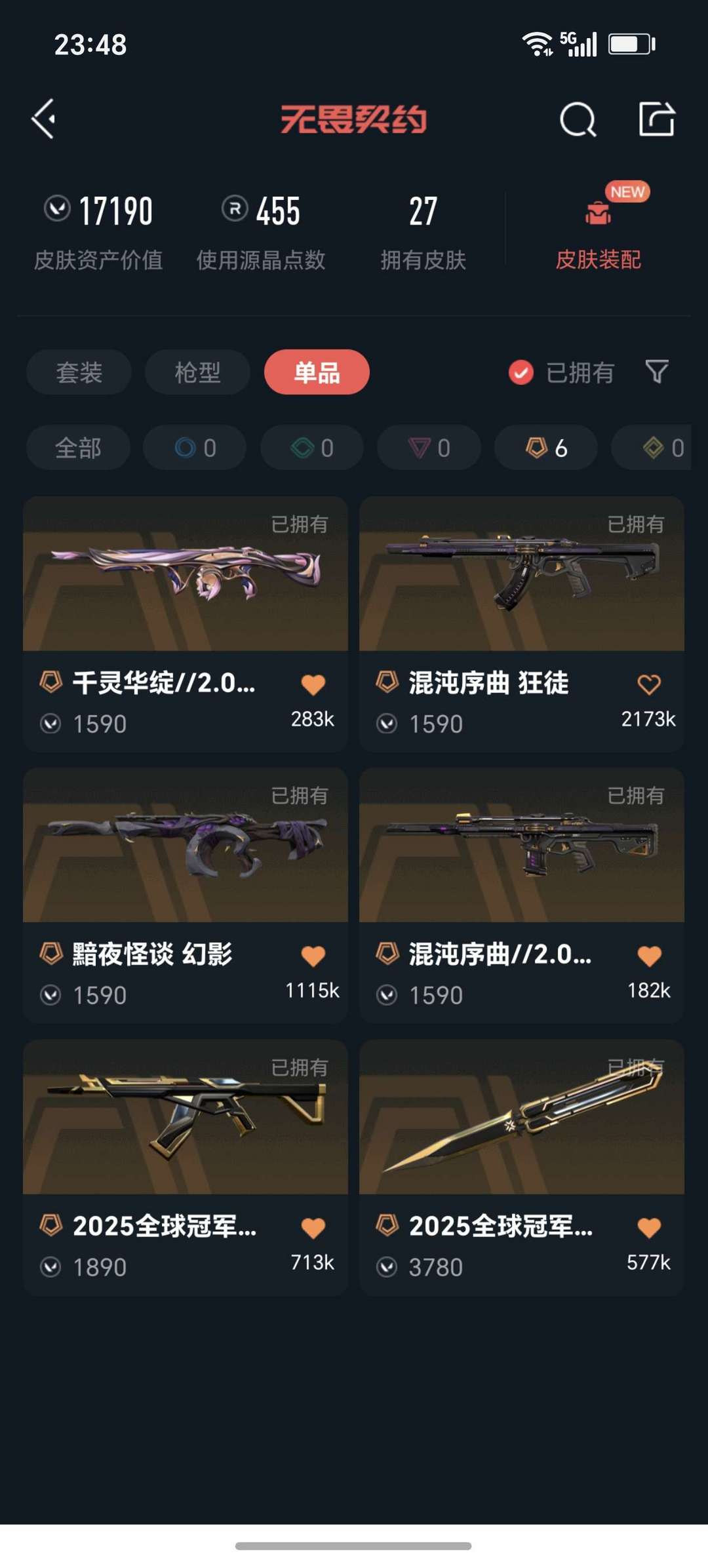Select the 全部 rarity filter chip
The width and height of the screenshot is (708, 1568).
point(77,447)
